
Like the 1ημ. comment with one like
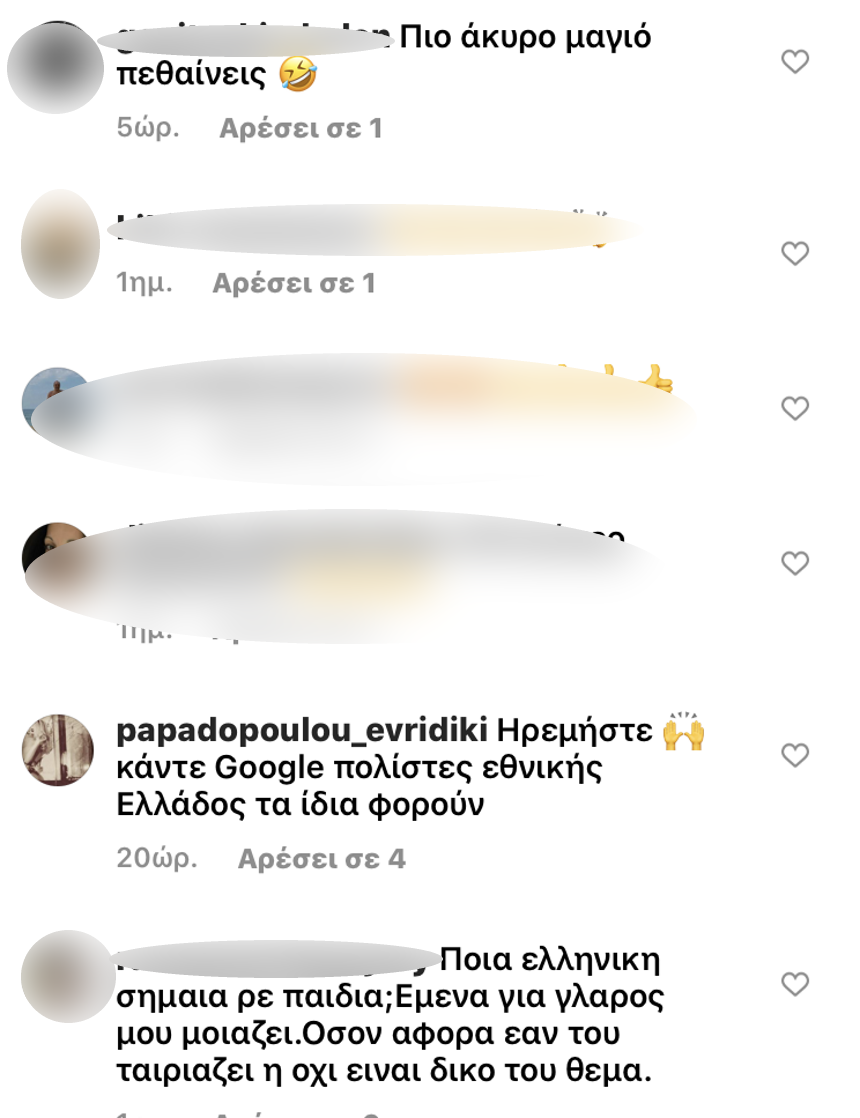(x=794, y=254)
